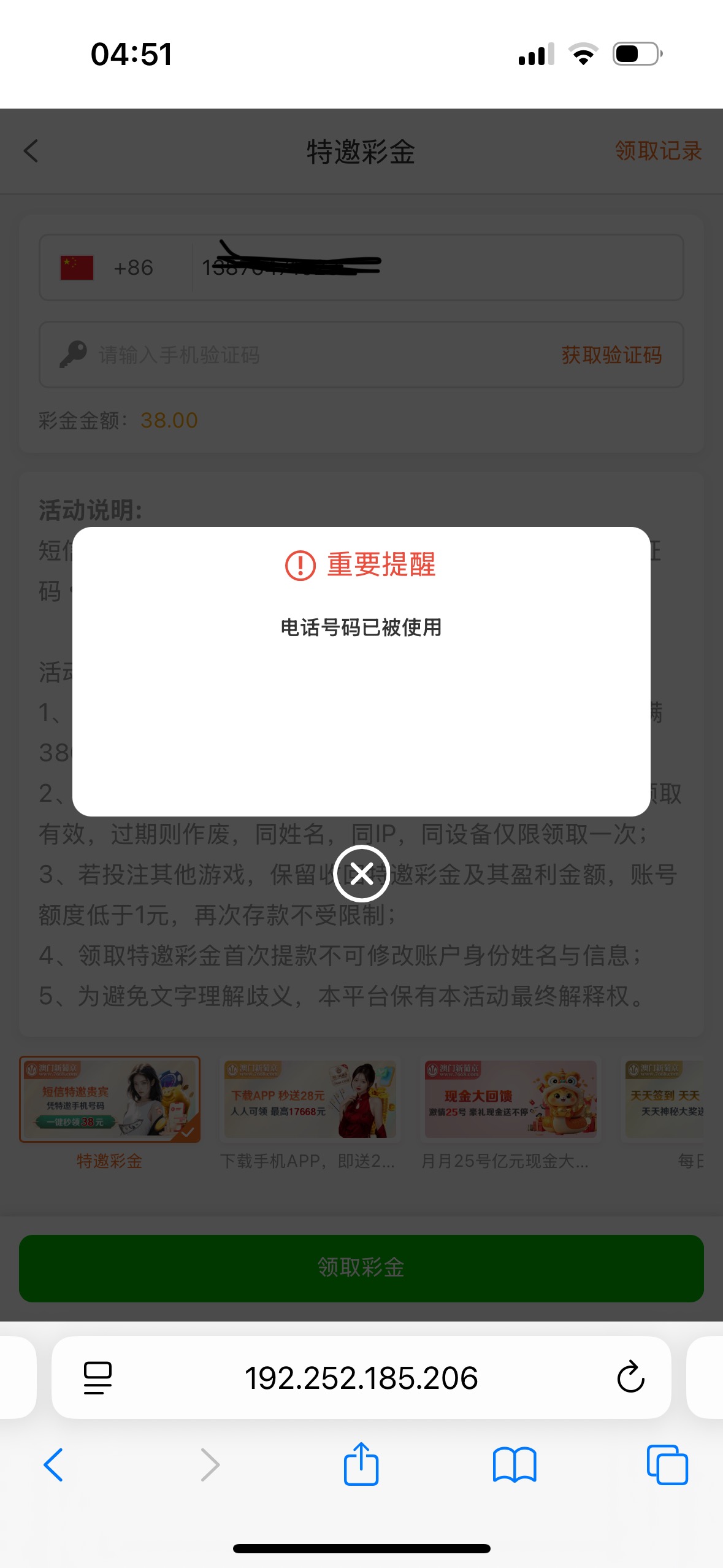
Task: Open the 天天签到 promotion card
Action: 665,1099
